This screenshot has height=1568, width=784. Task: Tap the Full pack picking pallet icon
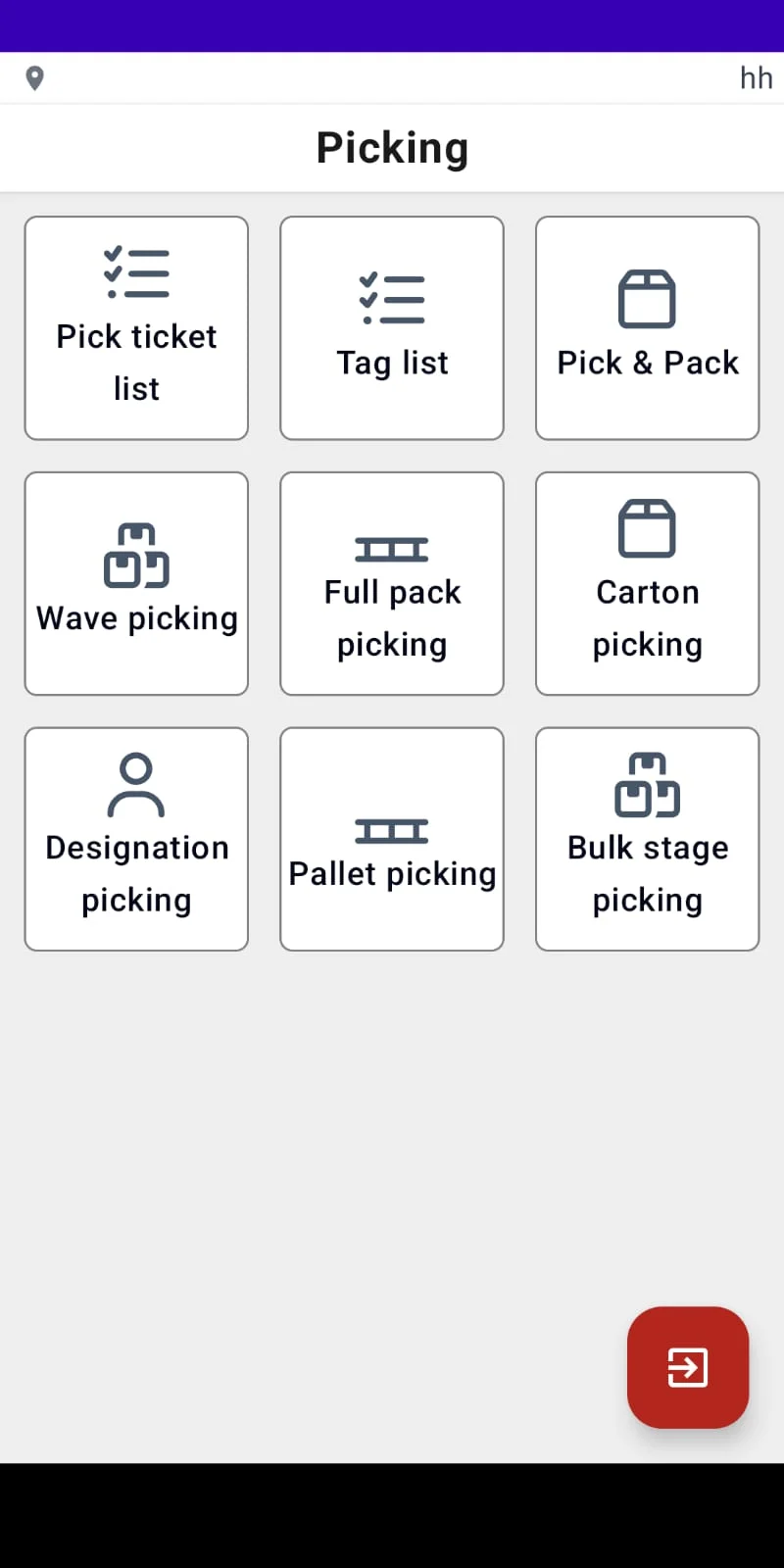pos(392,549)
